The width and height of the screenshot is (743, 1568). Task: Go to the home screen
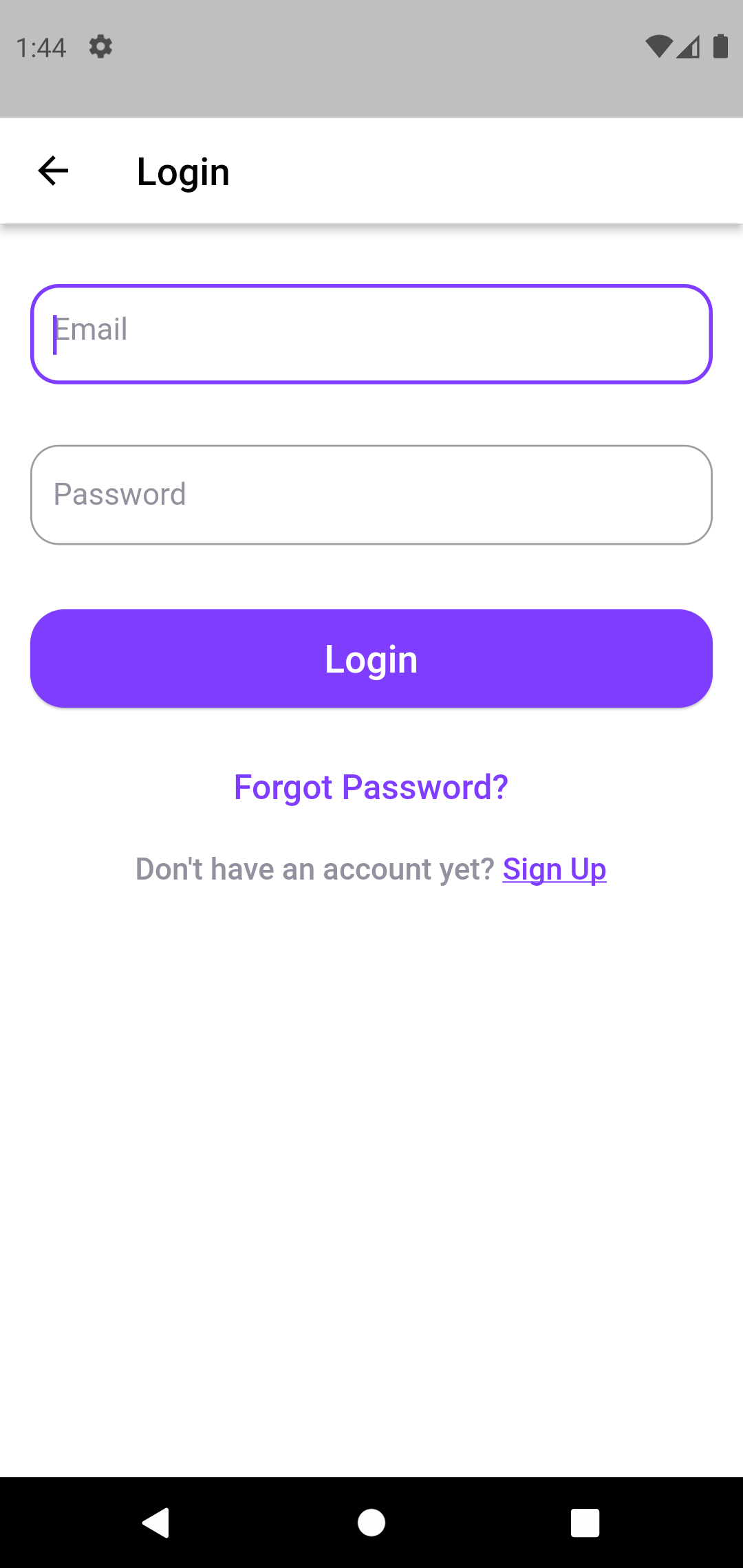click(x=371, y=1523)
